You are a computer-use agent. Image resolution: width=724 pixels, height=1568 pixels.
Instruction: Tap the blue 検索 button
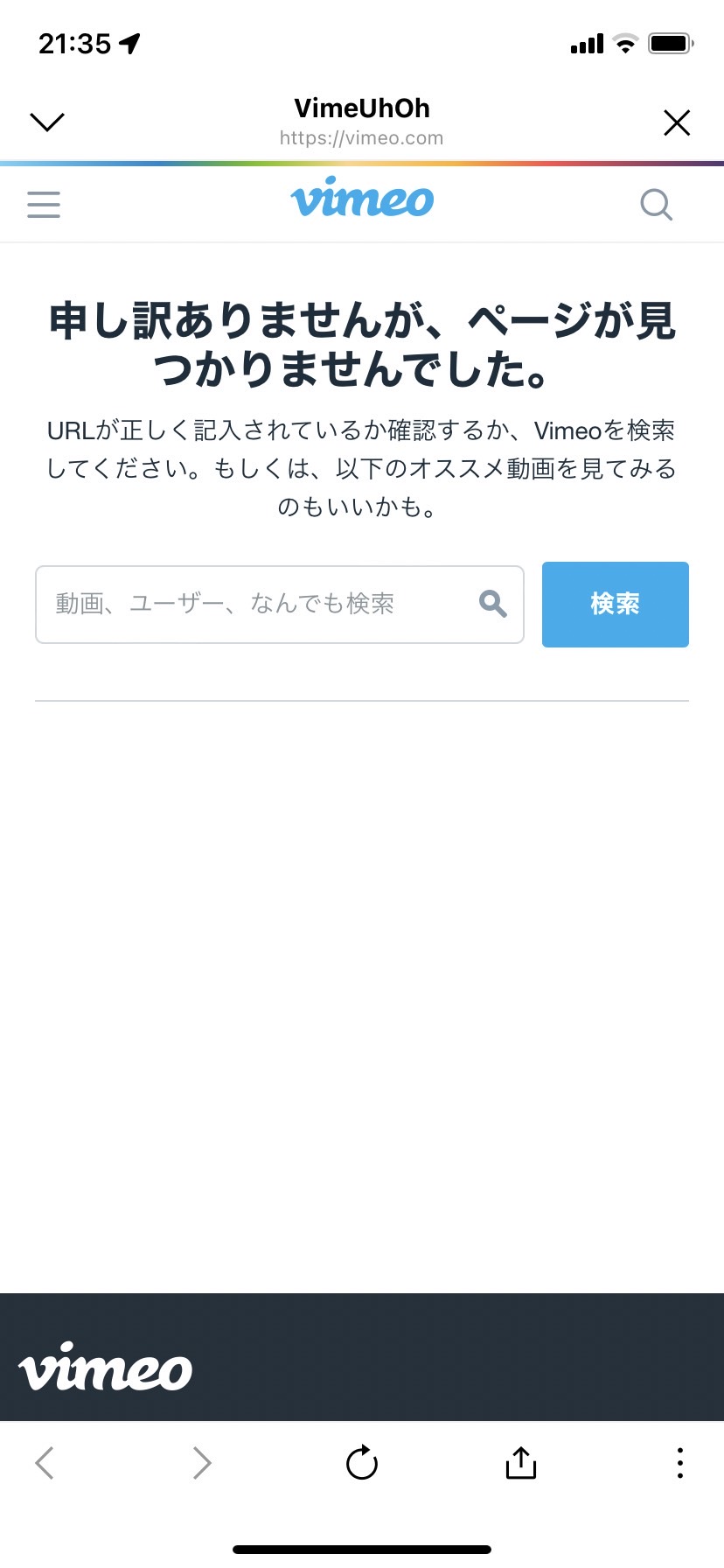click(x=616, y=605)
